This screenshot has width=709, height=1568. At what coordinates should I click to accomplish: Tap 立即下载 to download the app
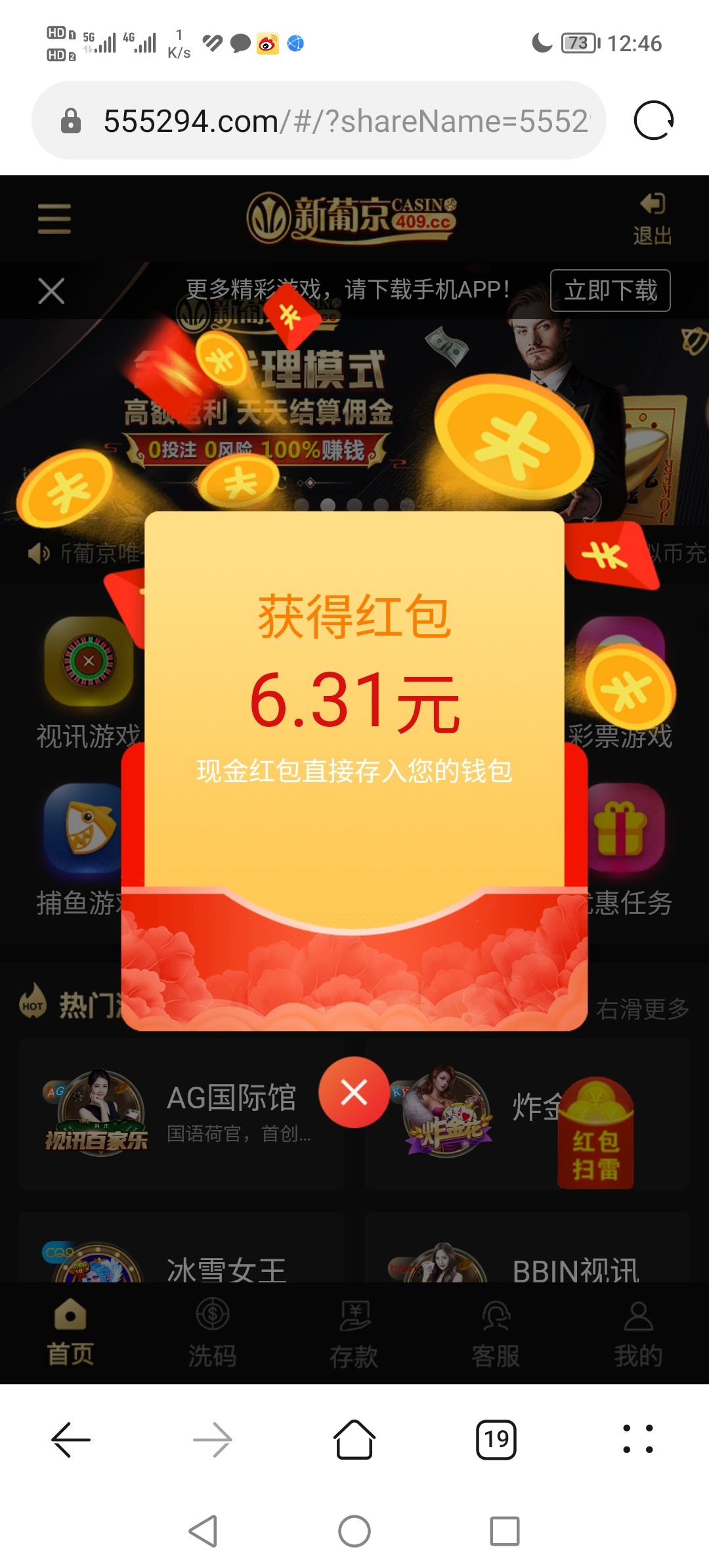[x=610, y=290]
